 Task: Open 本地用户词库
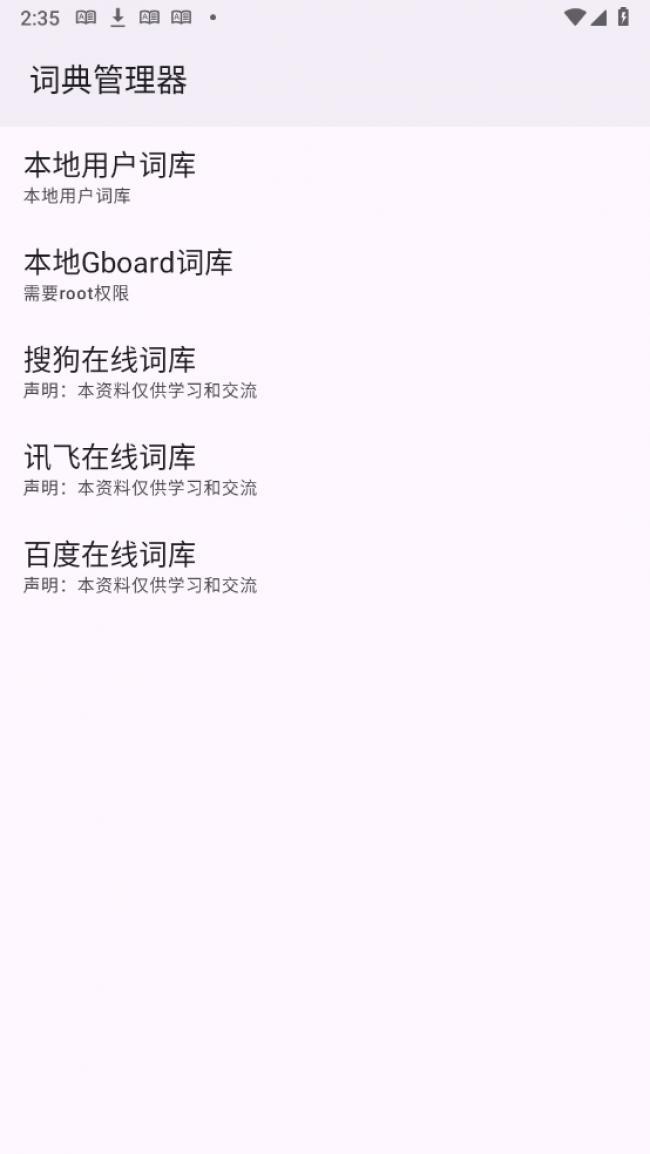click(x=325, y=177)
